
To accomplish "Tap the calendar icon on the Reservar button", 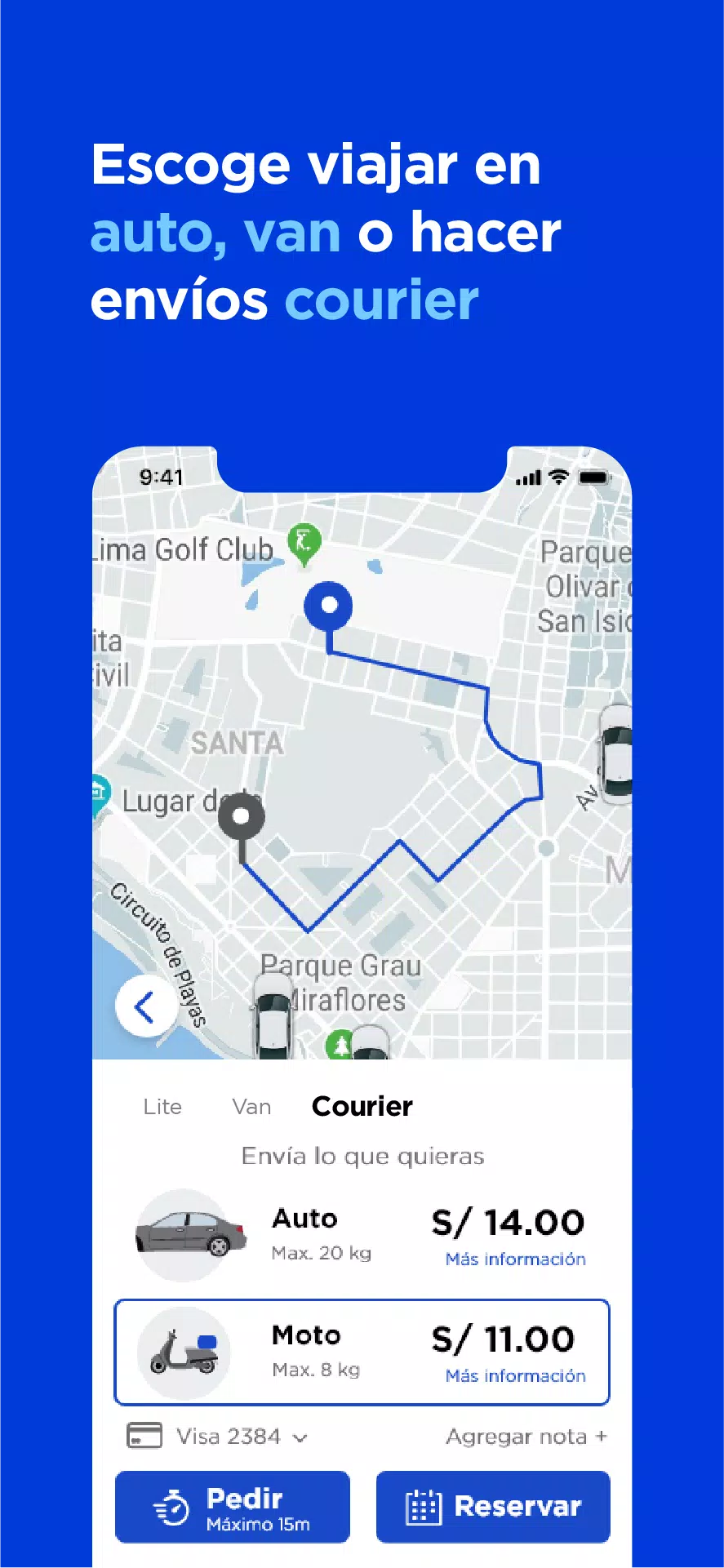I will [x=423, y=1506].
